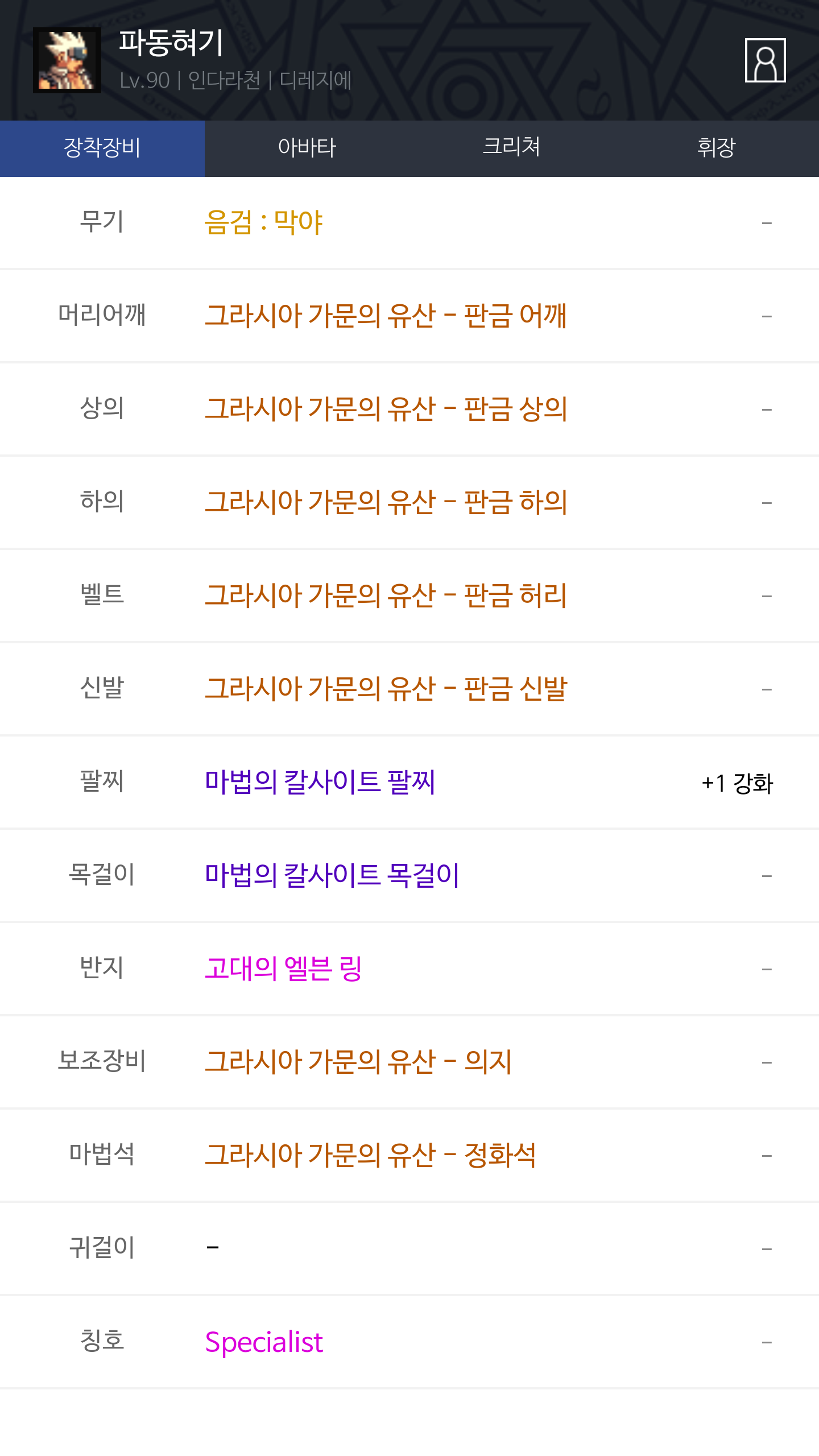
Task: Open 그라시아 가문의 유산 - 판금 상의
Action: [386, 409]
